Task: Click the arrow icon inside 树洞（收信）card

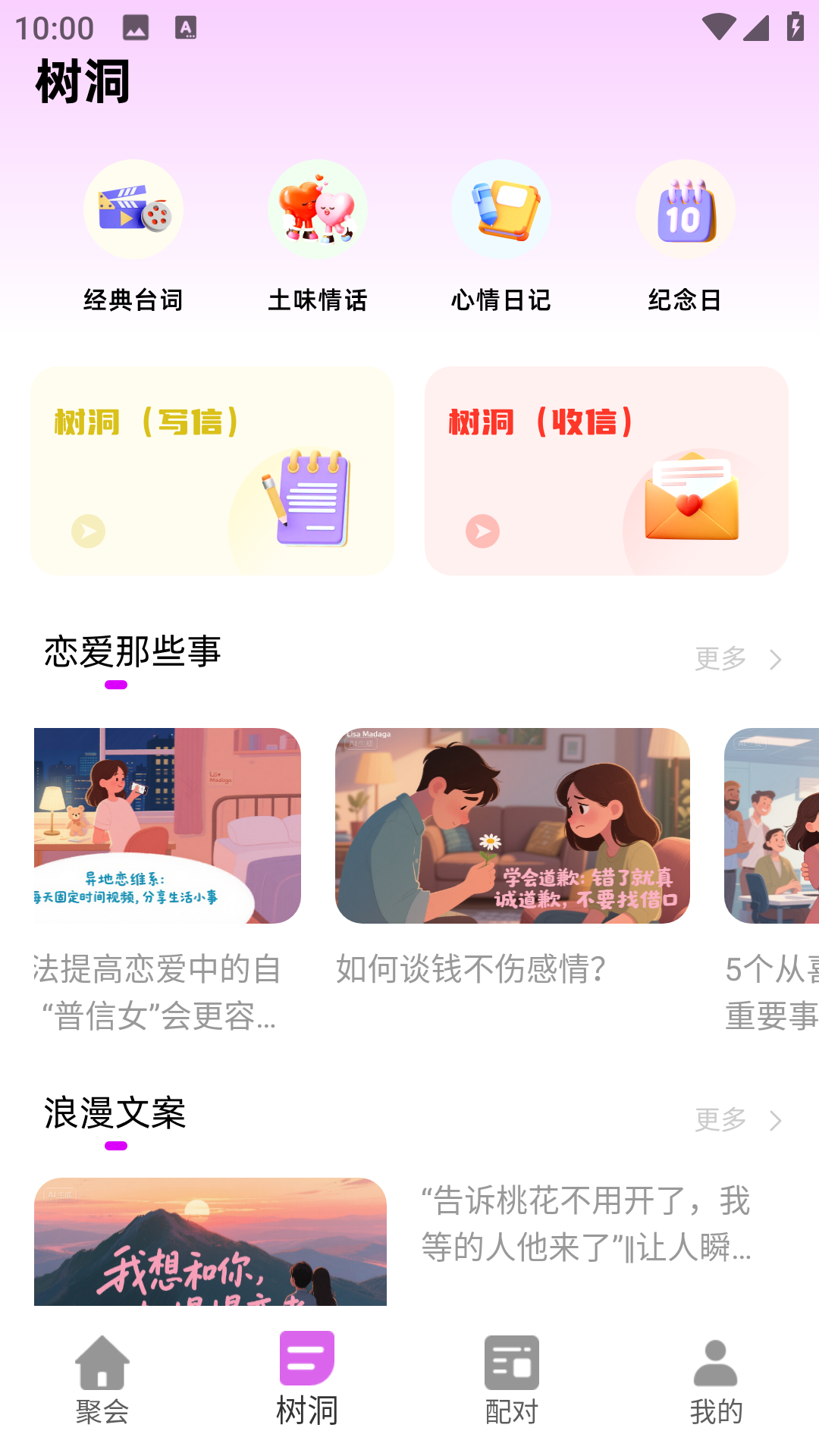Action: coord(483,532)
